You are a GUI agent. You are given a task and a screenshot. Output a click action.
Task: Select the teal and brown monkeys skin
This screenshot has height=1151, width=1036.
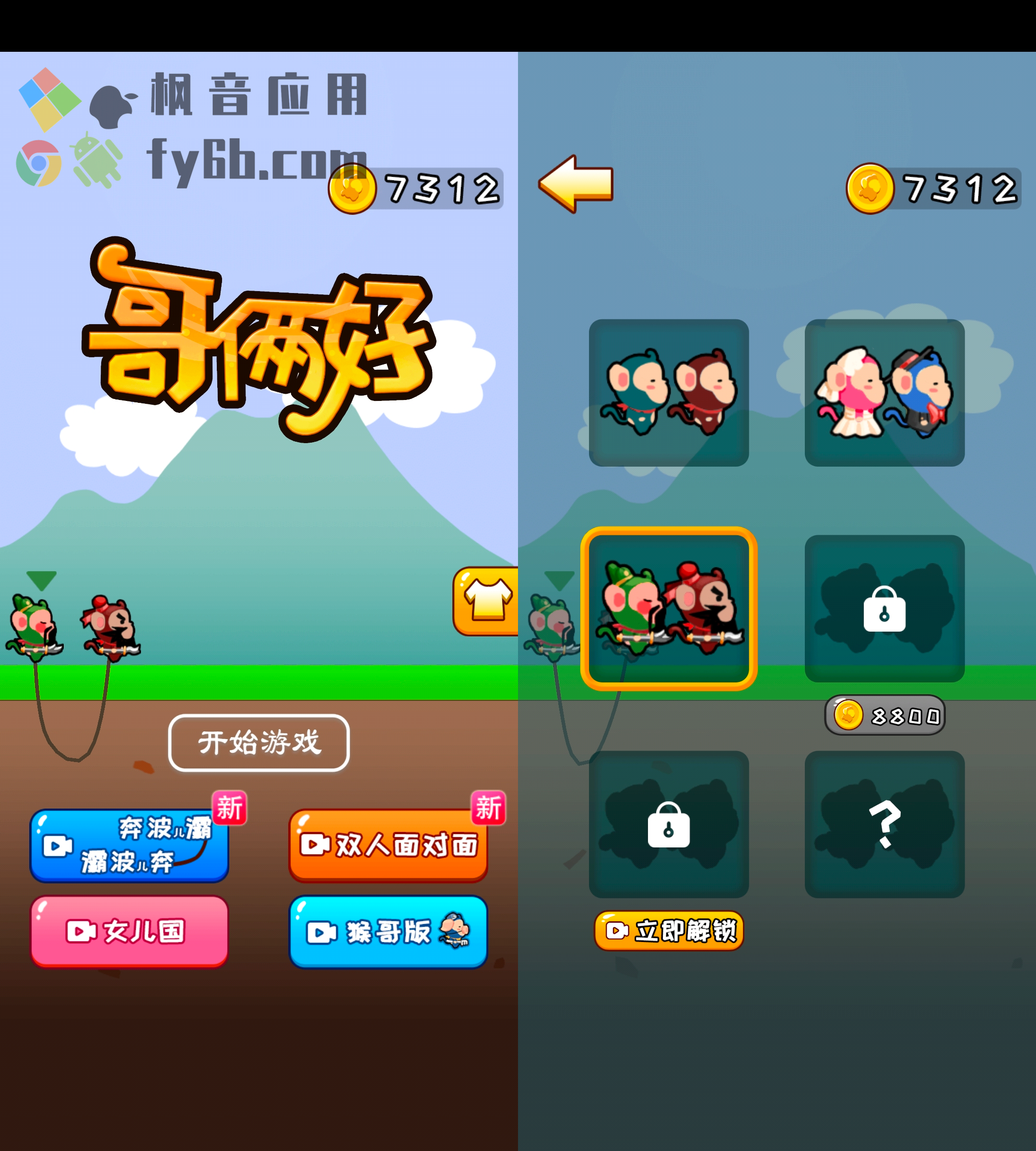668,393
